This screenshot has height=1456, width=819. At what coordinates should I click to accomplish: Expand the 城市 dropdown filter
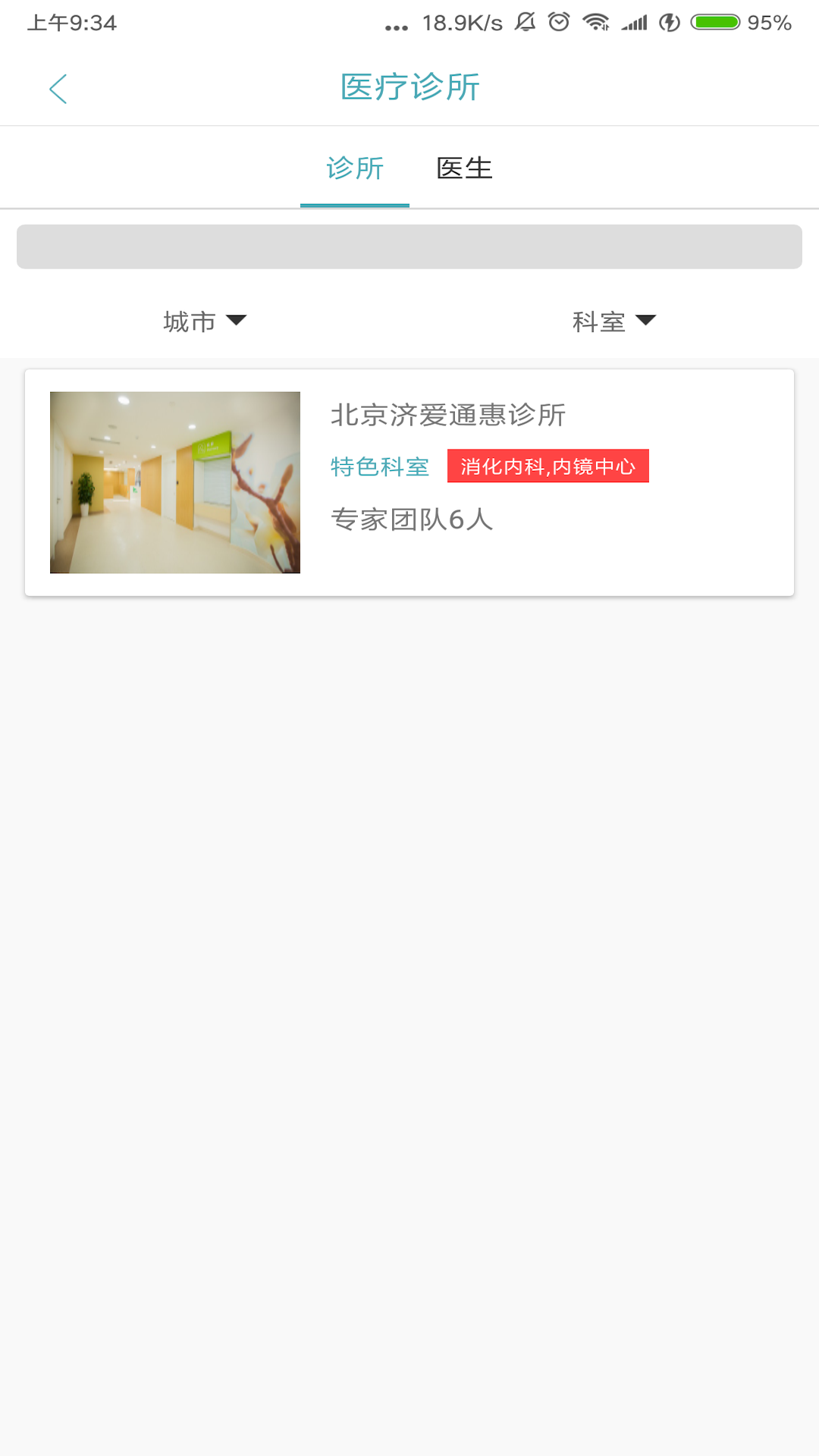coord(205,322)
